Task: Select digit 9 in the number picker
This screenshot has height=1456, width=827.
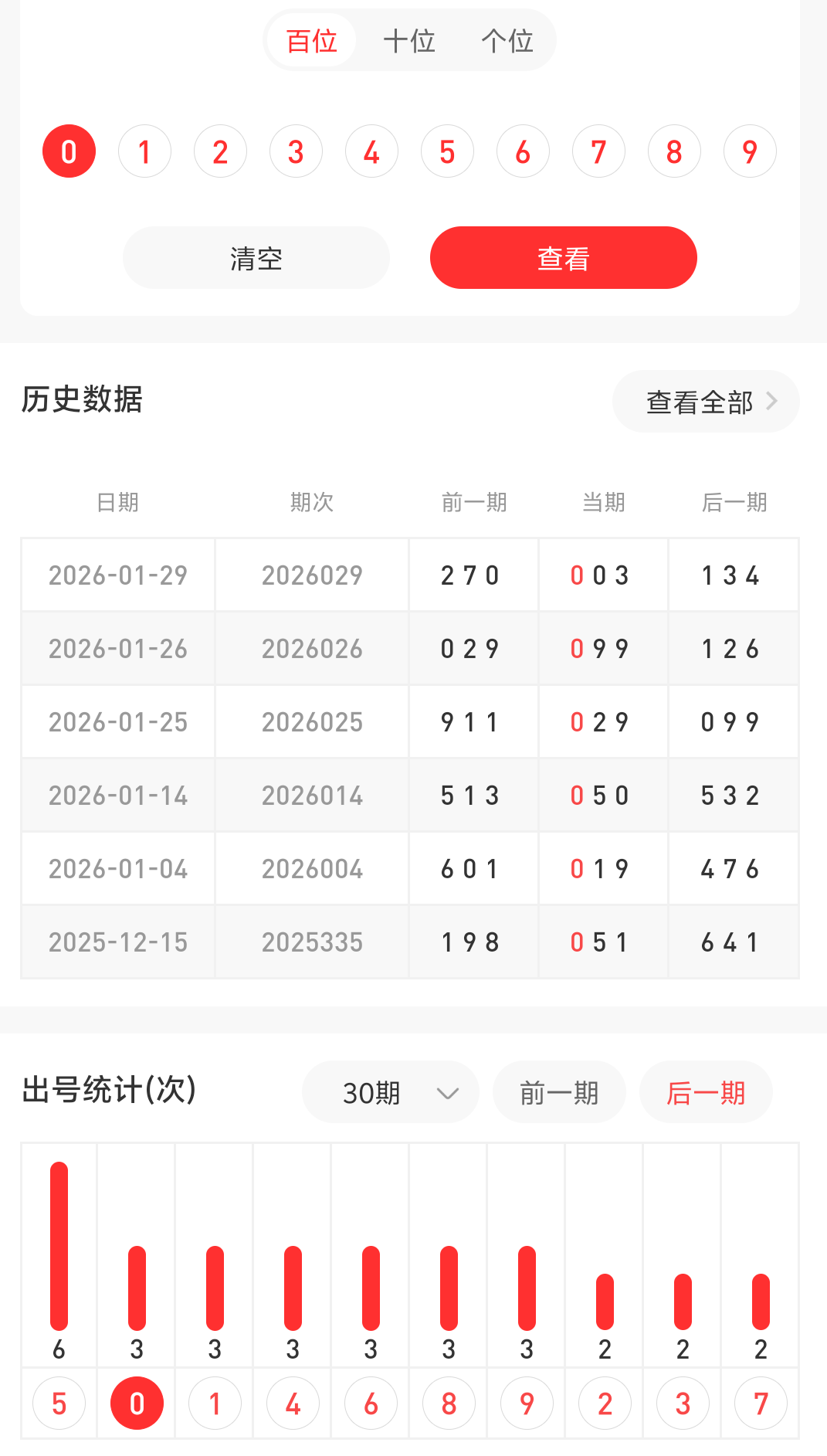Action: point(750,151)
